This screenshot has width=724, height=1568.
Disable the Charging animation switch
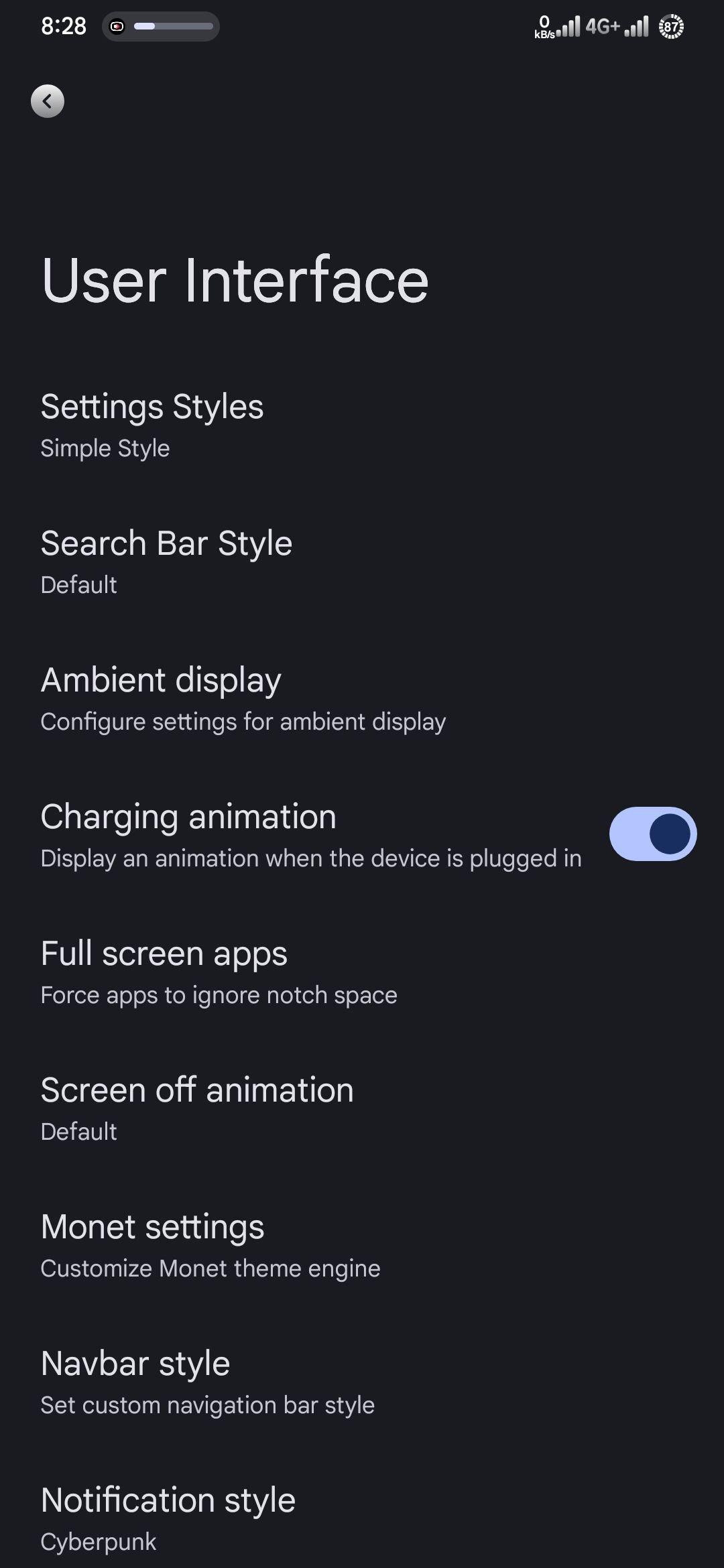[x=652, y=834]
